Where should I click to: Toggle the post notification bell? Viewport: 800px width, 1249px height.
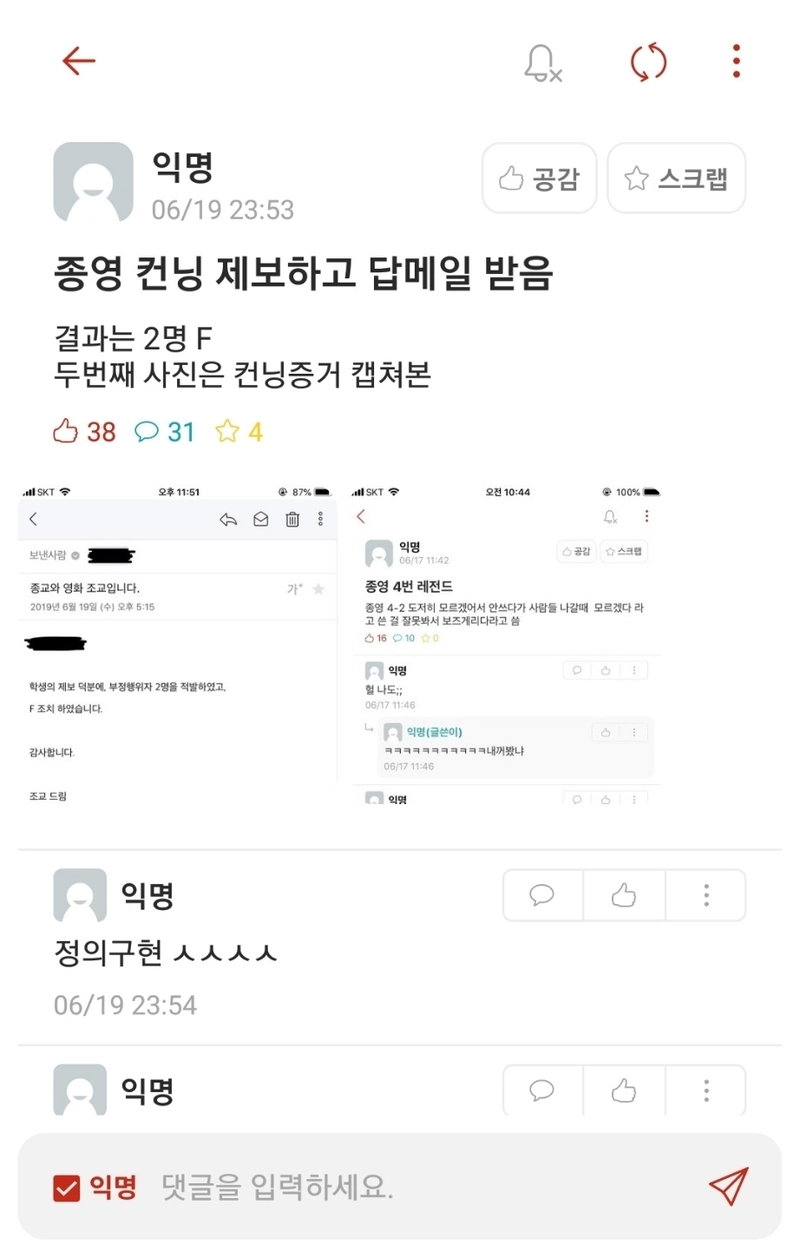pyautogui.click(x=542, y=62)
